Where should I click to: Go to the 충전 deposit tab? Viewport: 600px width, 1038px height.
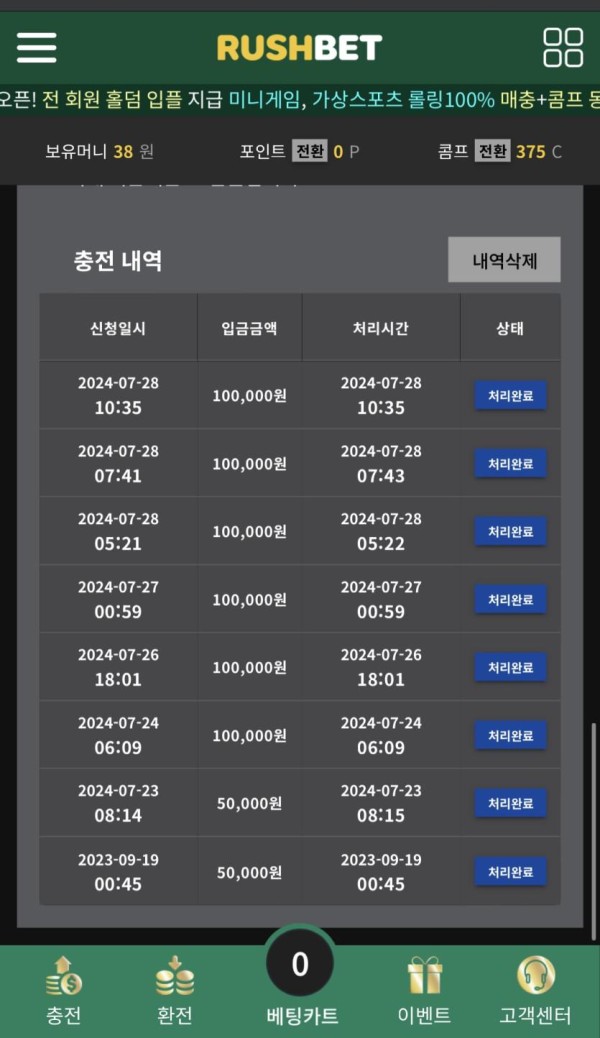(64, 990)
